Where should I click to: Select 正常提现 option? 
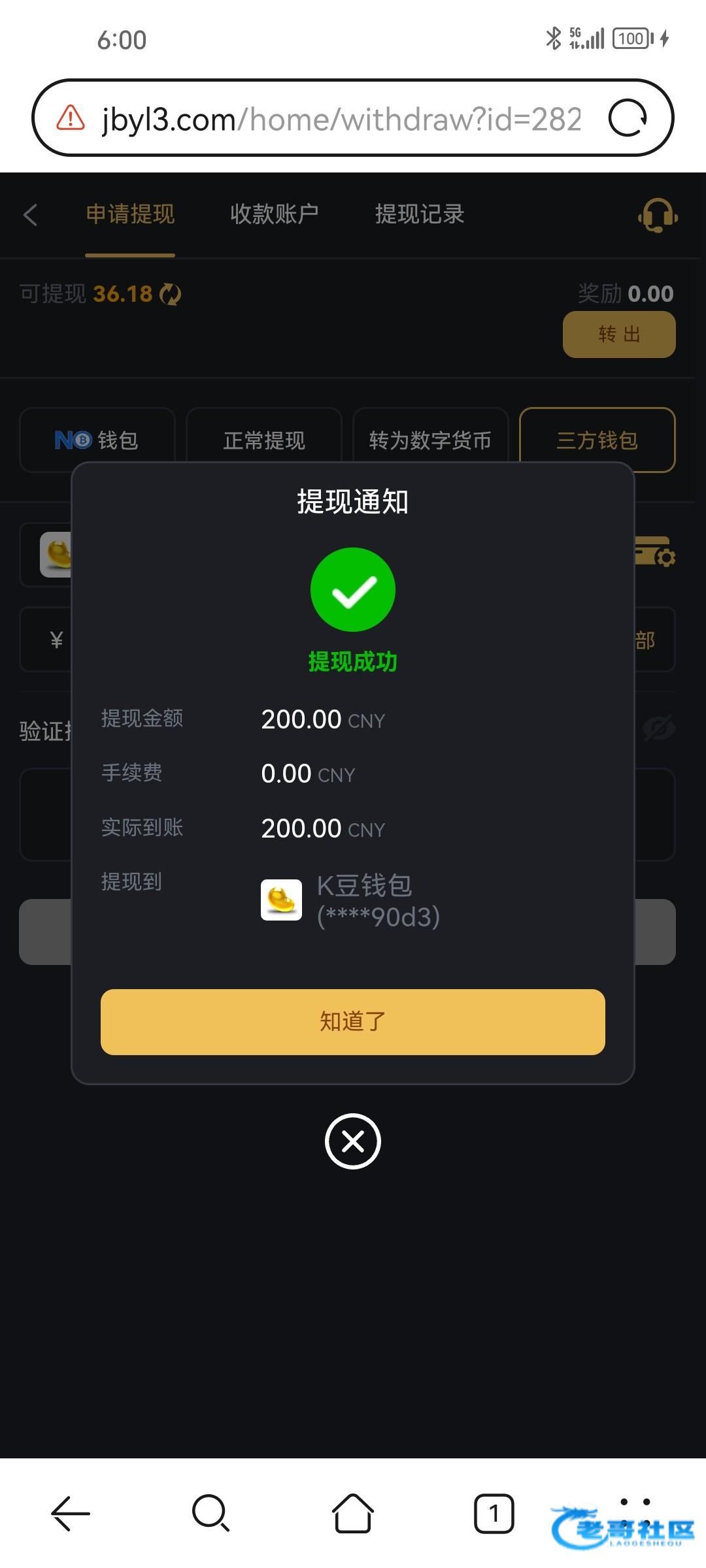point(264,440)
